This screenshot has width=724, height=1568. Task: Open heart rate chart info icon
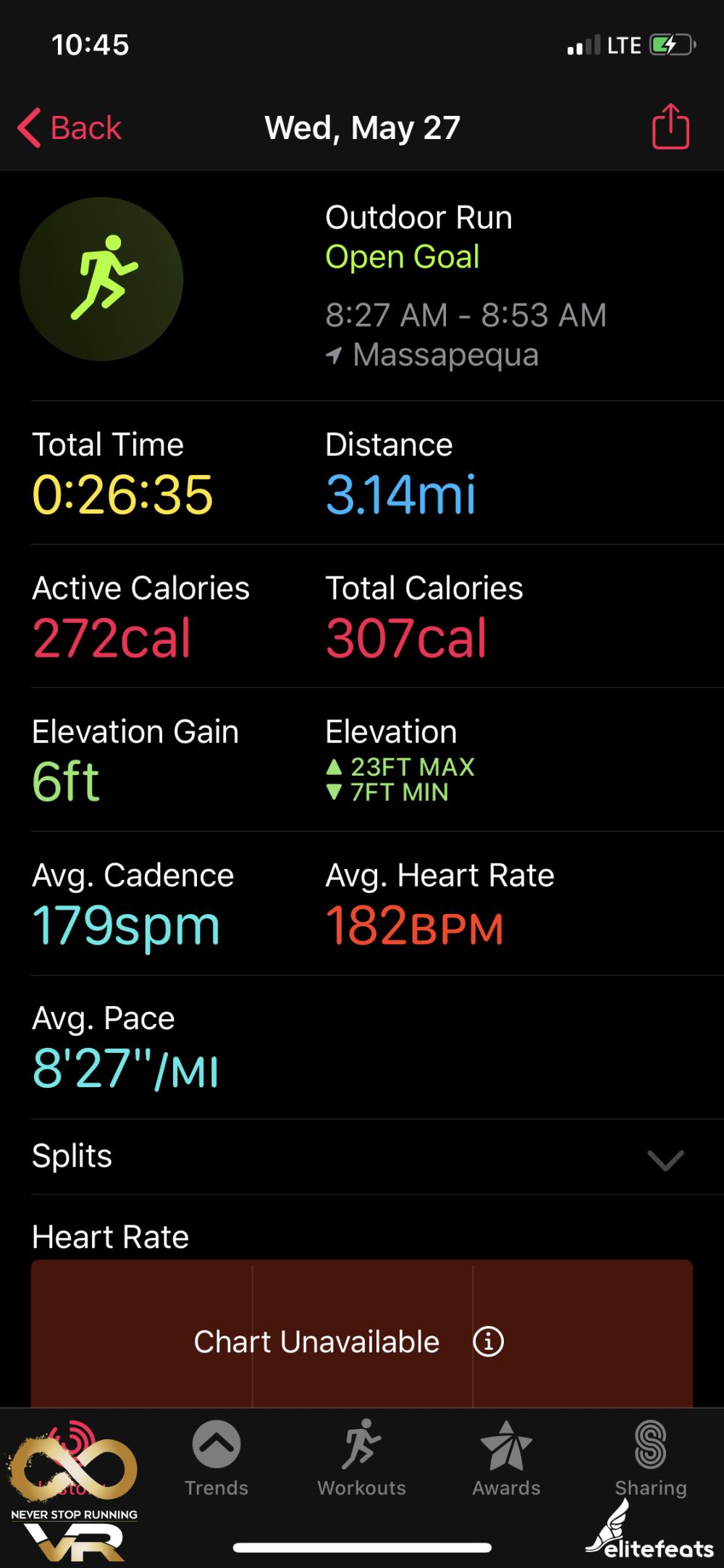488,1341
